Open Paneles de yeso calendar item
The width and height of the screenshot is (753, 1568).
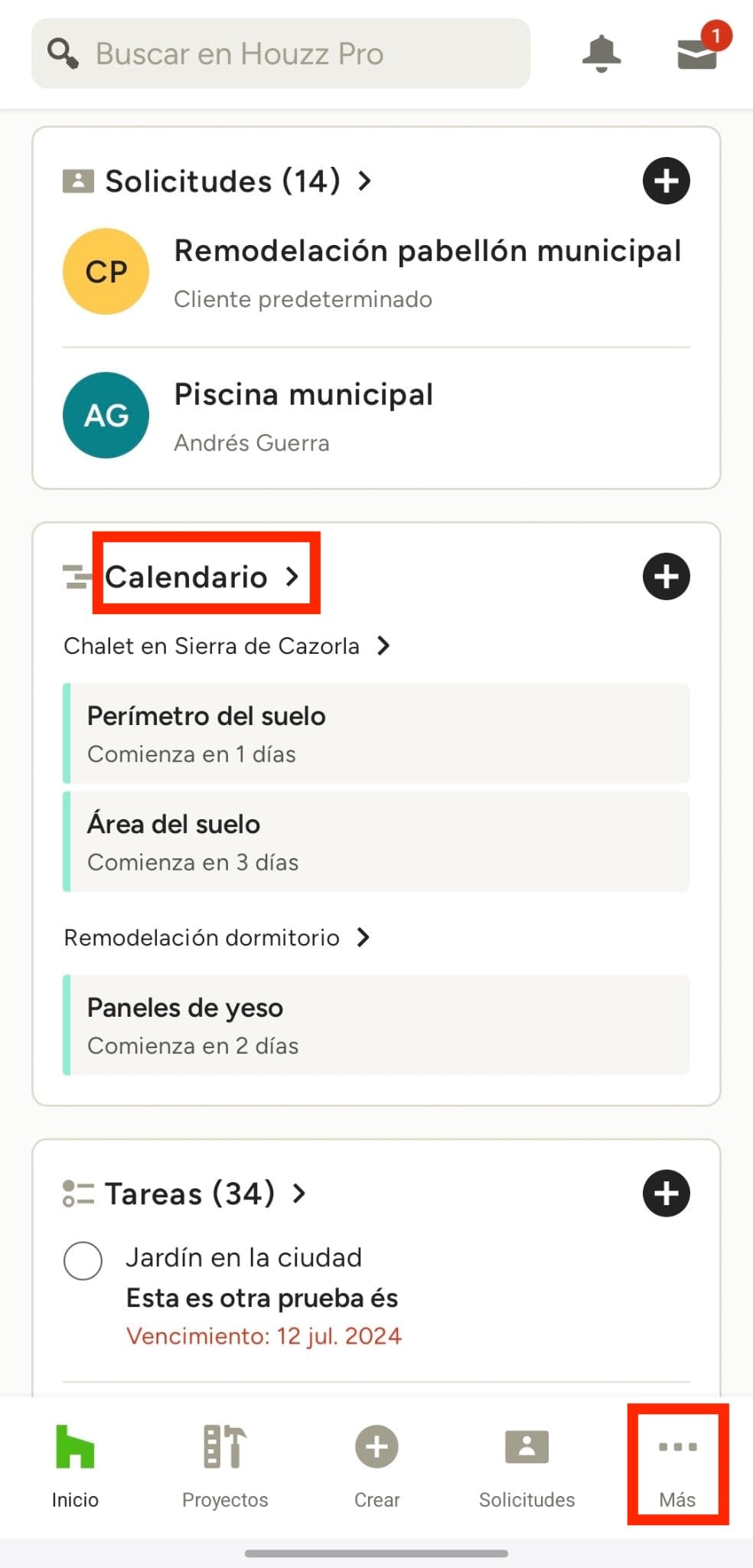tap(376, 1025)
